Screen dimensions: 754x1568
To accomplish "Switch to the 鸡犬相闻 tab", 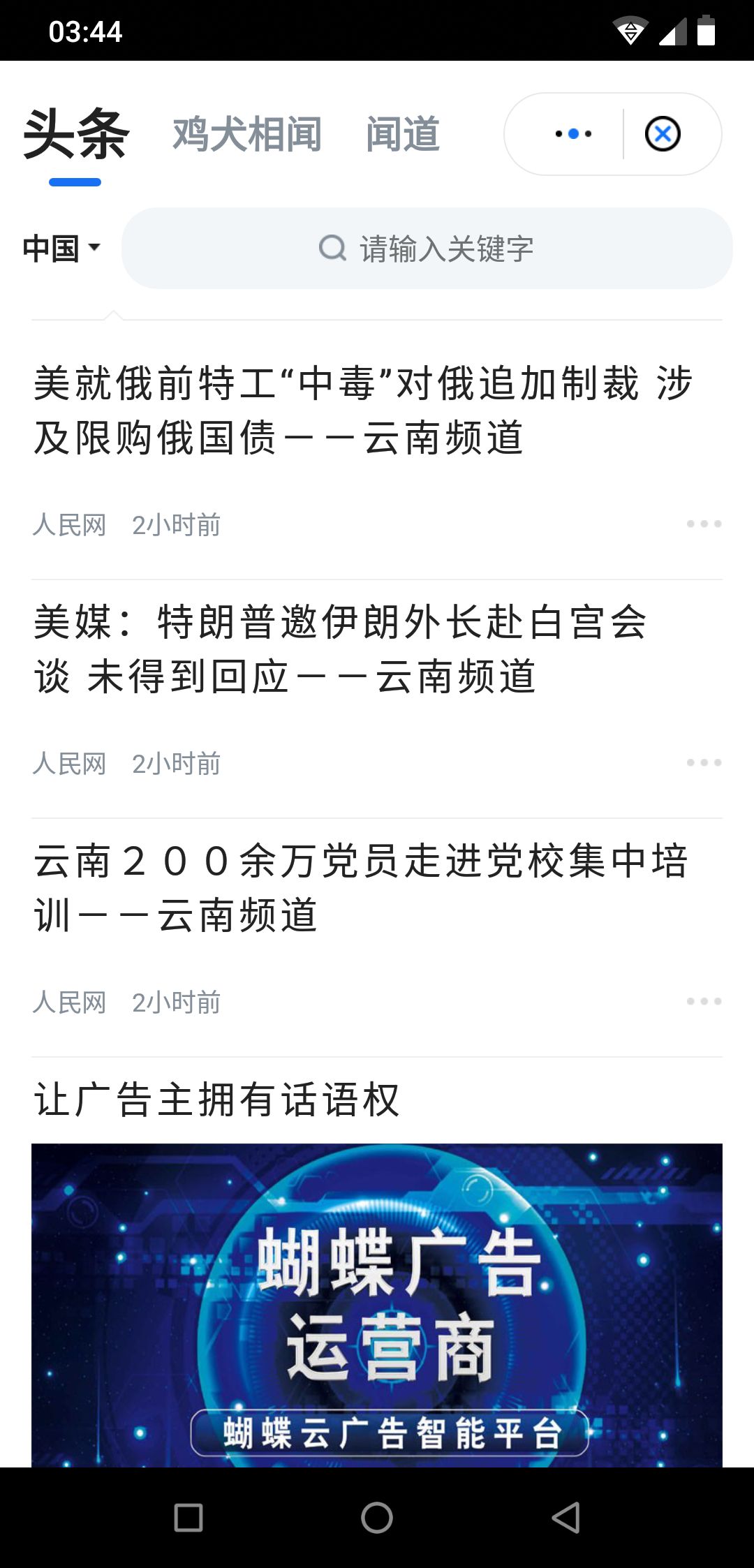I will click(247, 134).
